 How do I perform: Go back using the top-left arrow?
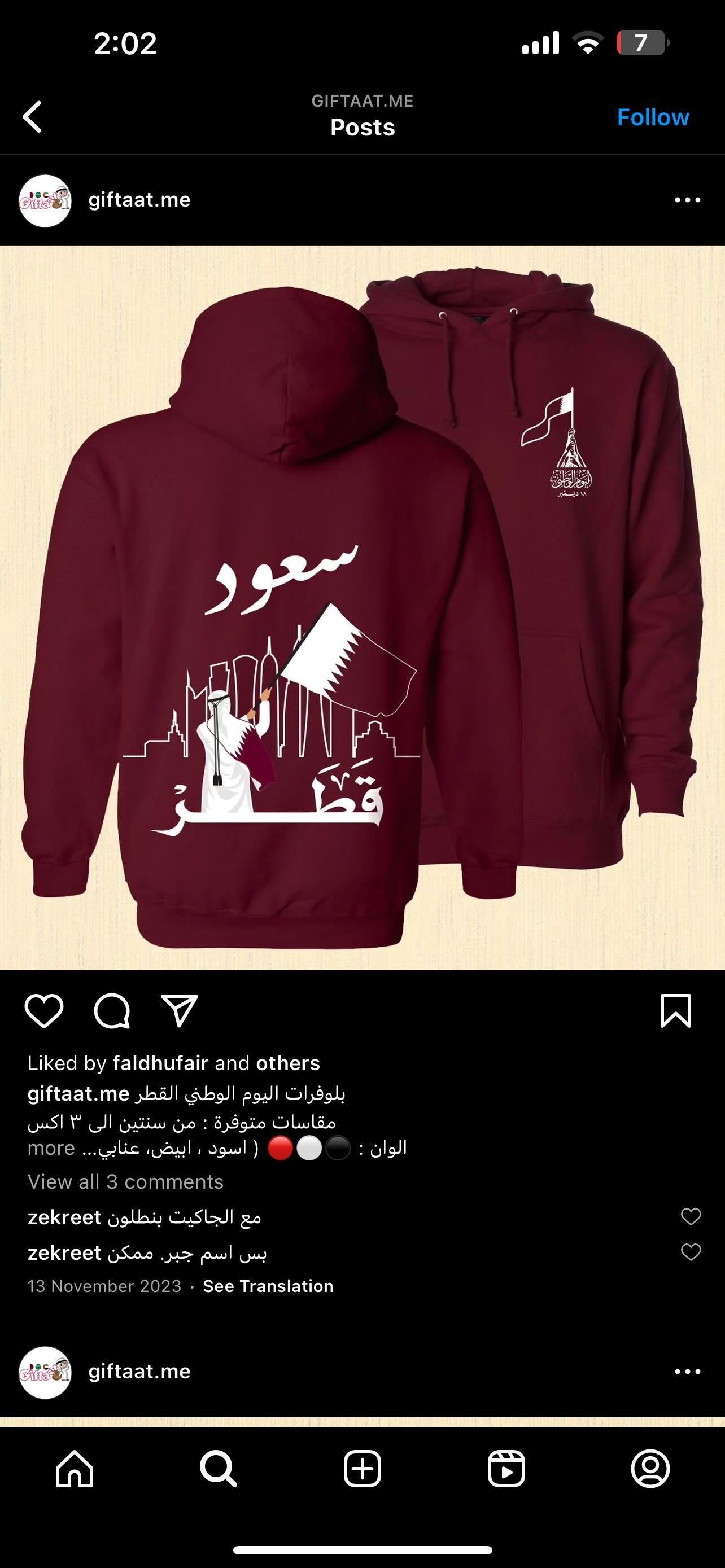coord(32,117)
